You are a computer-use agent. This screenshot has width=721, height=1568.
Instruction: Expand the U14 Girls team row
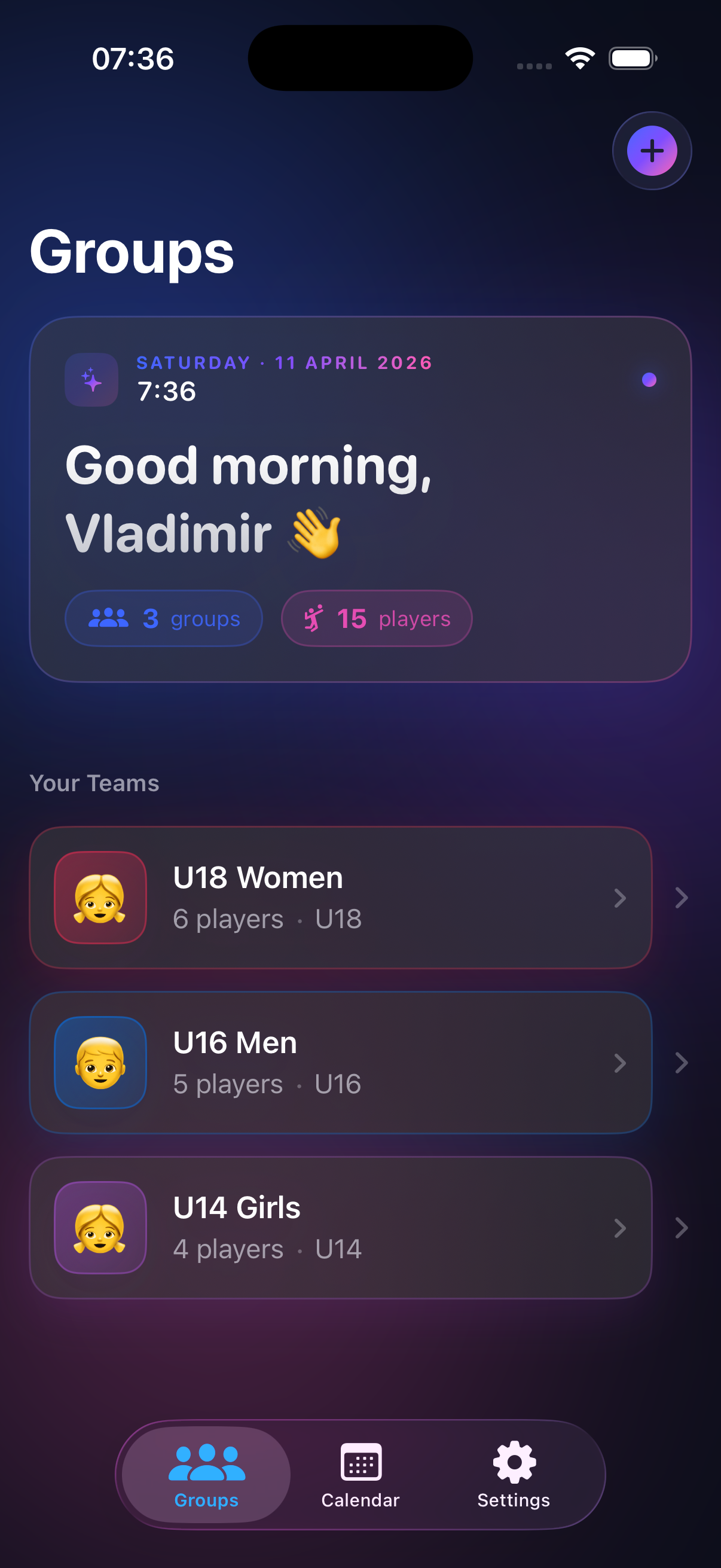[x=620, y=1228]
